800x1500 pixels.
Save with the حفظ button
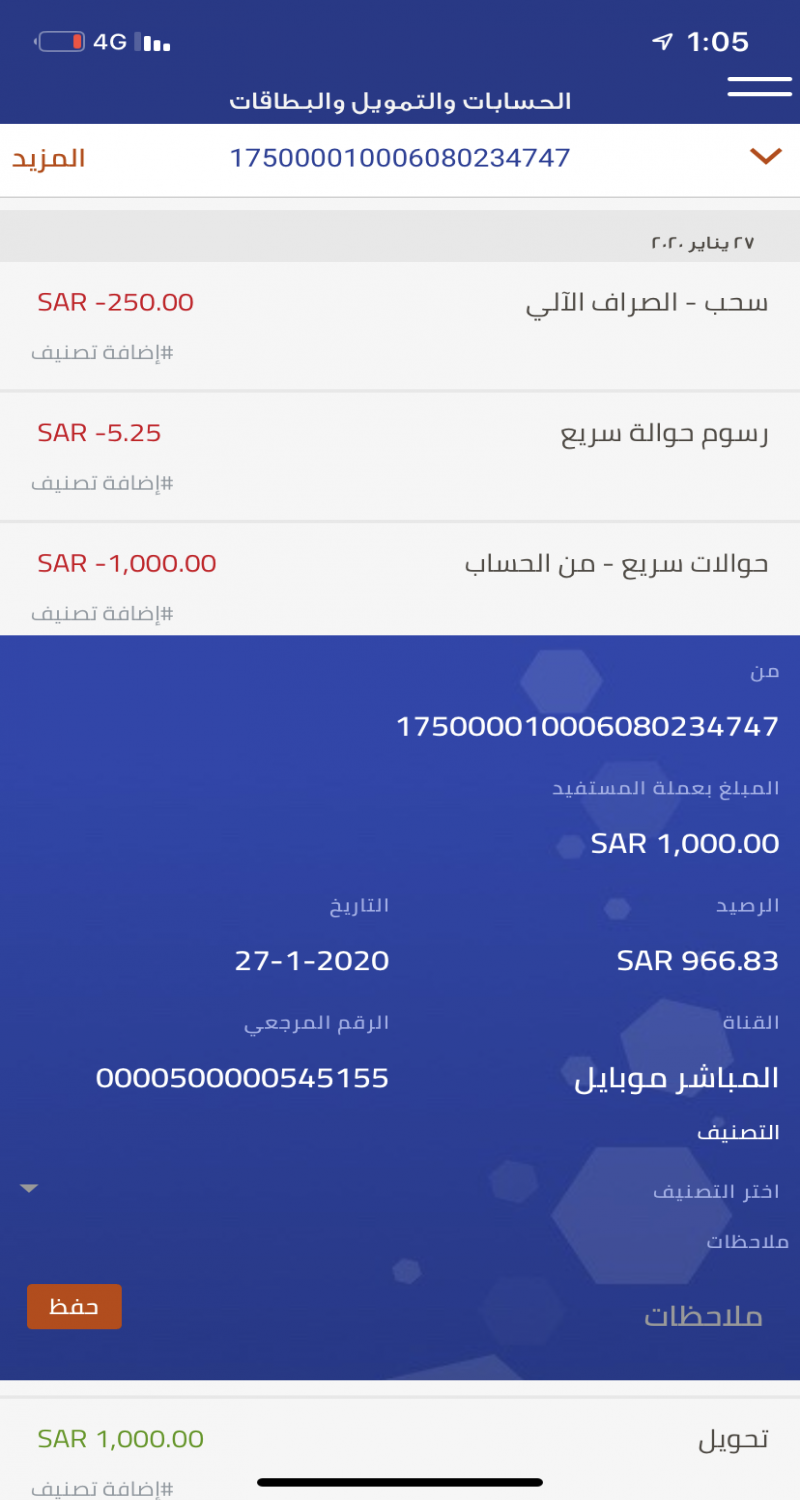click(74, 1307)
